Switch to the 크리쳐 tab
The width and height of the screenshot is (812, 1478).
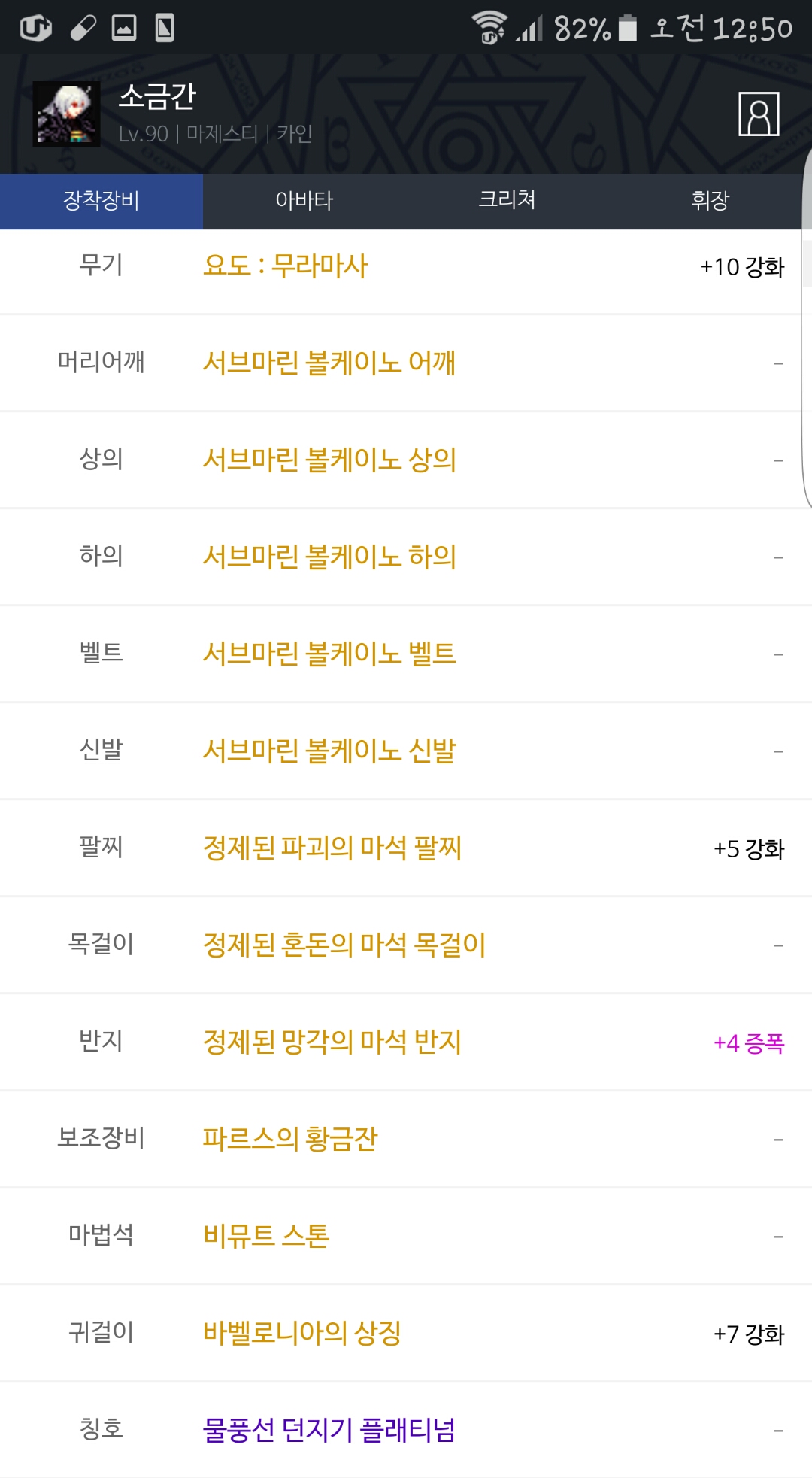(507, 201)
